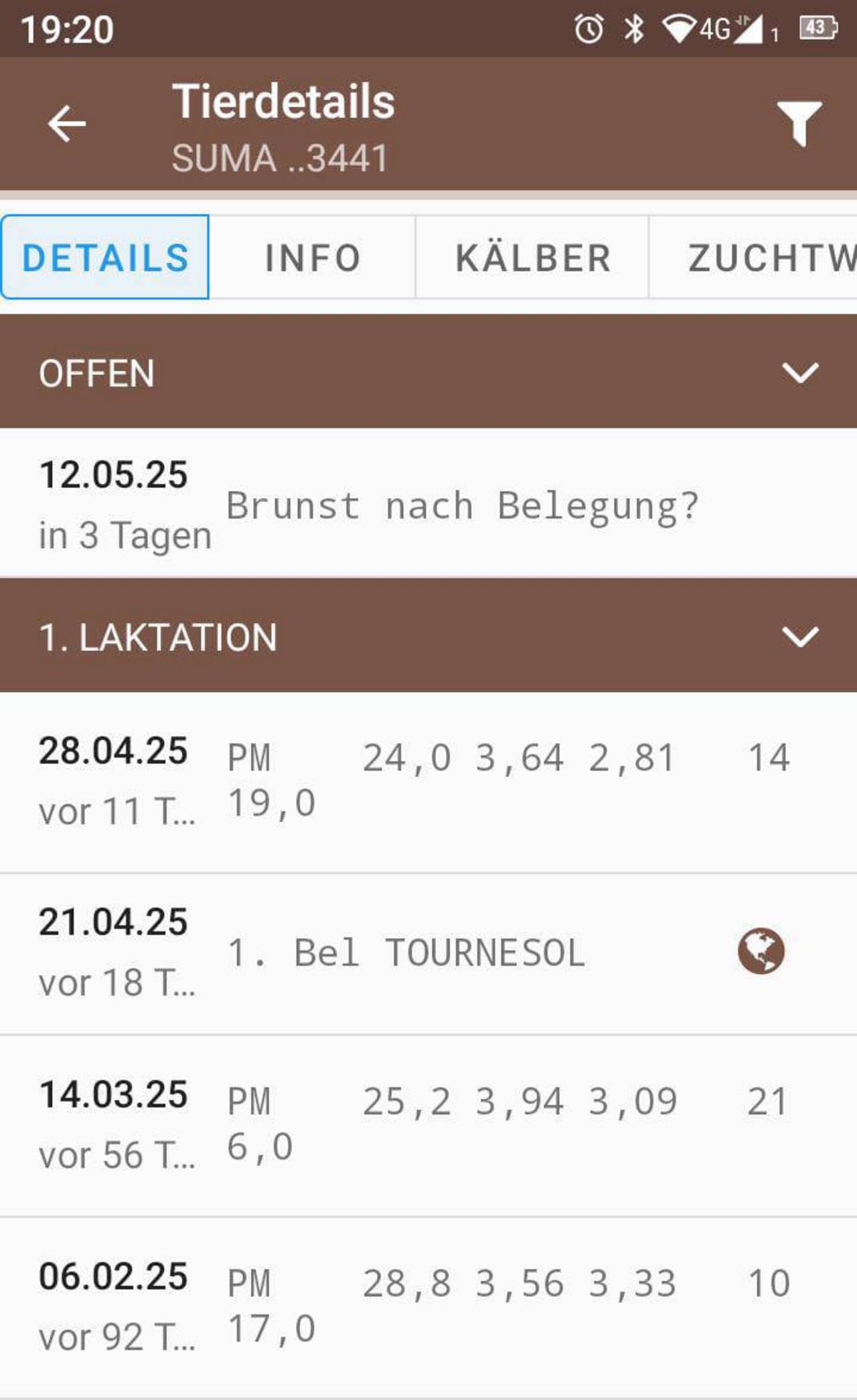857x1400 pixels.
Task: Open the filter funnel icon
Action: click(799, 124)
